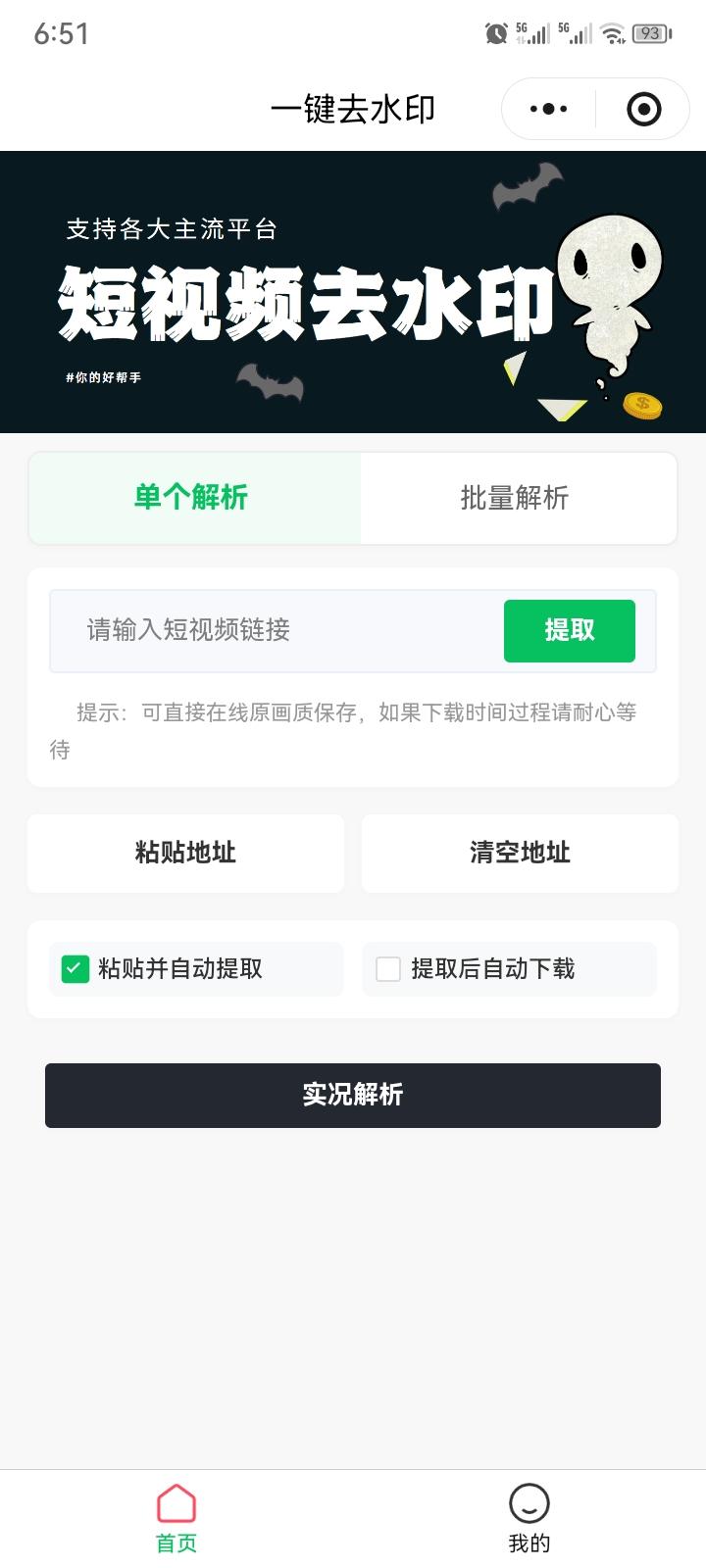Viewport: 706px width, 1568px height.
Task: Switch to the 我的 tab
Action: point(529,1518)
